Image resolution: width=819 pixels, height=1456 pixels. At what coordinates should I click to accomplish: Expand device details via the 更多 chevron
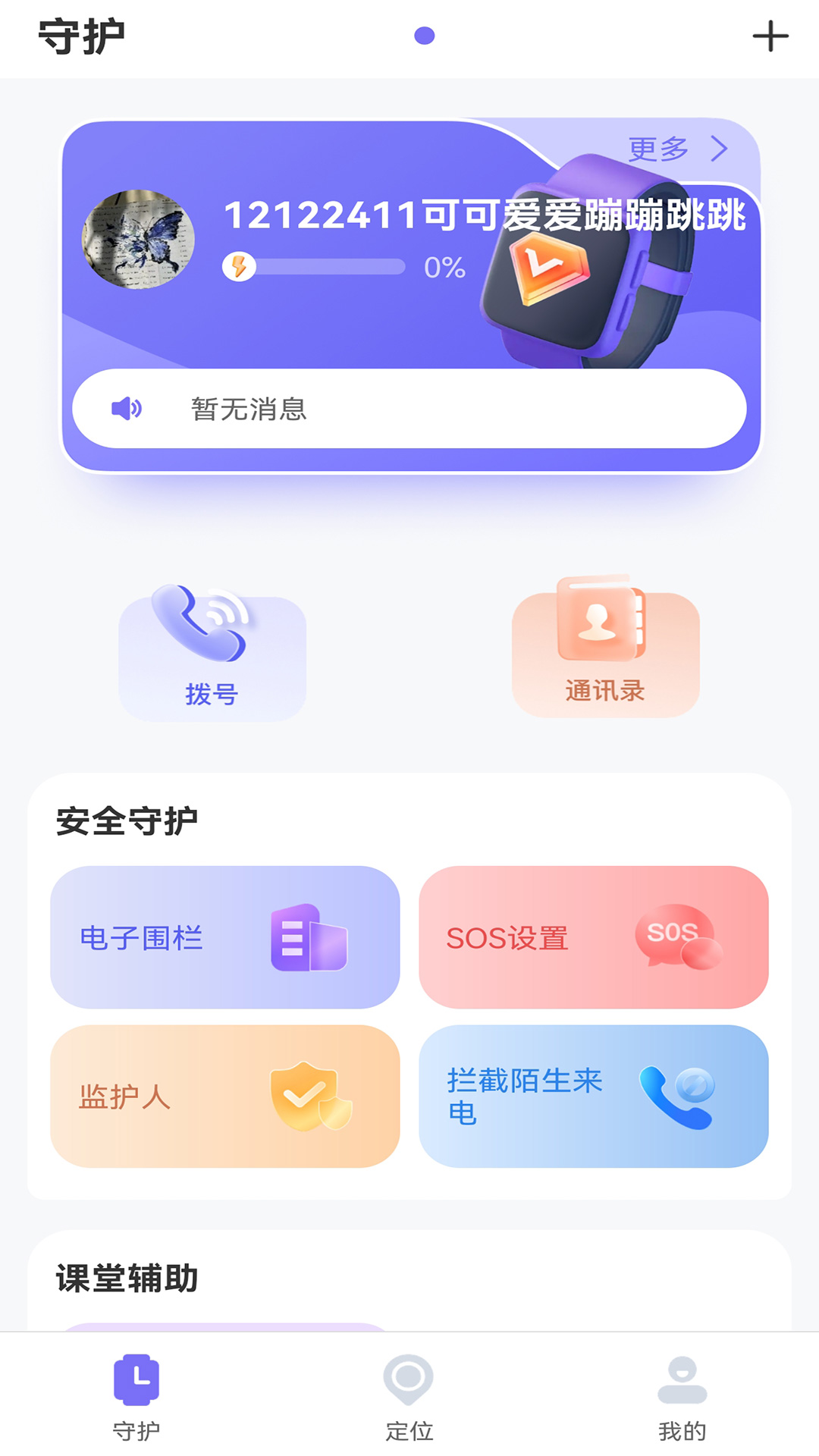[x=719, y=149]
